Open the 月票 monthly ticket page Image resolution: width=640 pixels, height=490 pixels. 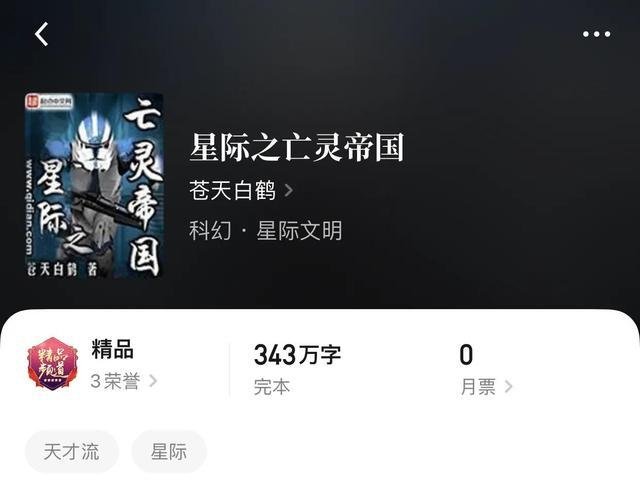(486, 387)
